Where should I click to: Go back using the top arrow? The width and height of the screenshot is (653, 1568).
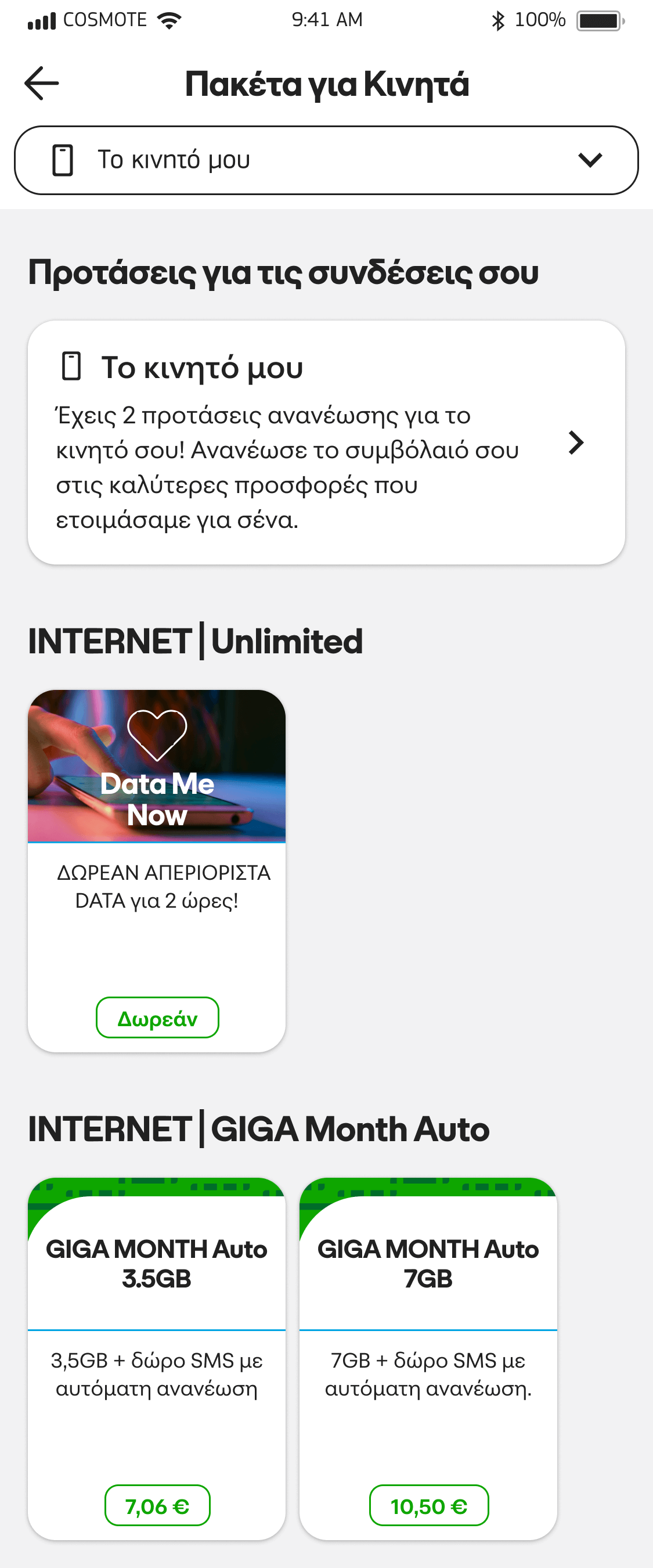coord(41,84)
